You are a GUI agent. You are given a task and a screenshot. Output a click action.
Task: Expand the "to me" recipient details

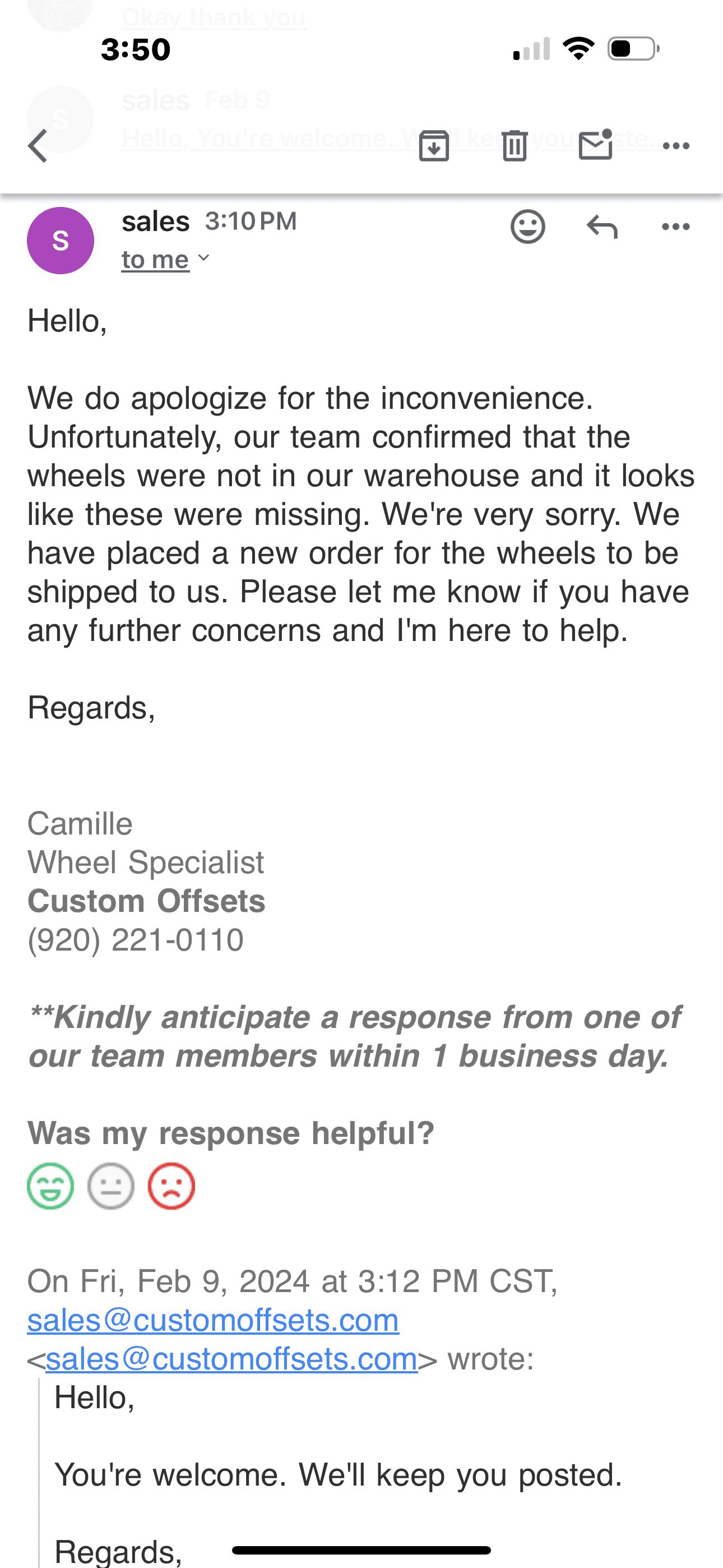tap(165, 260)
